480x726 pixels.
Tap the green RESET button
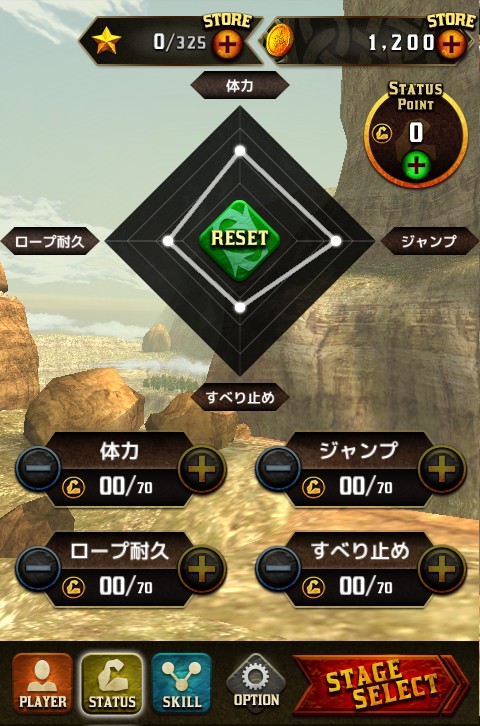click(240, 238)
